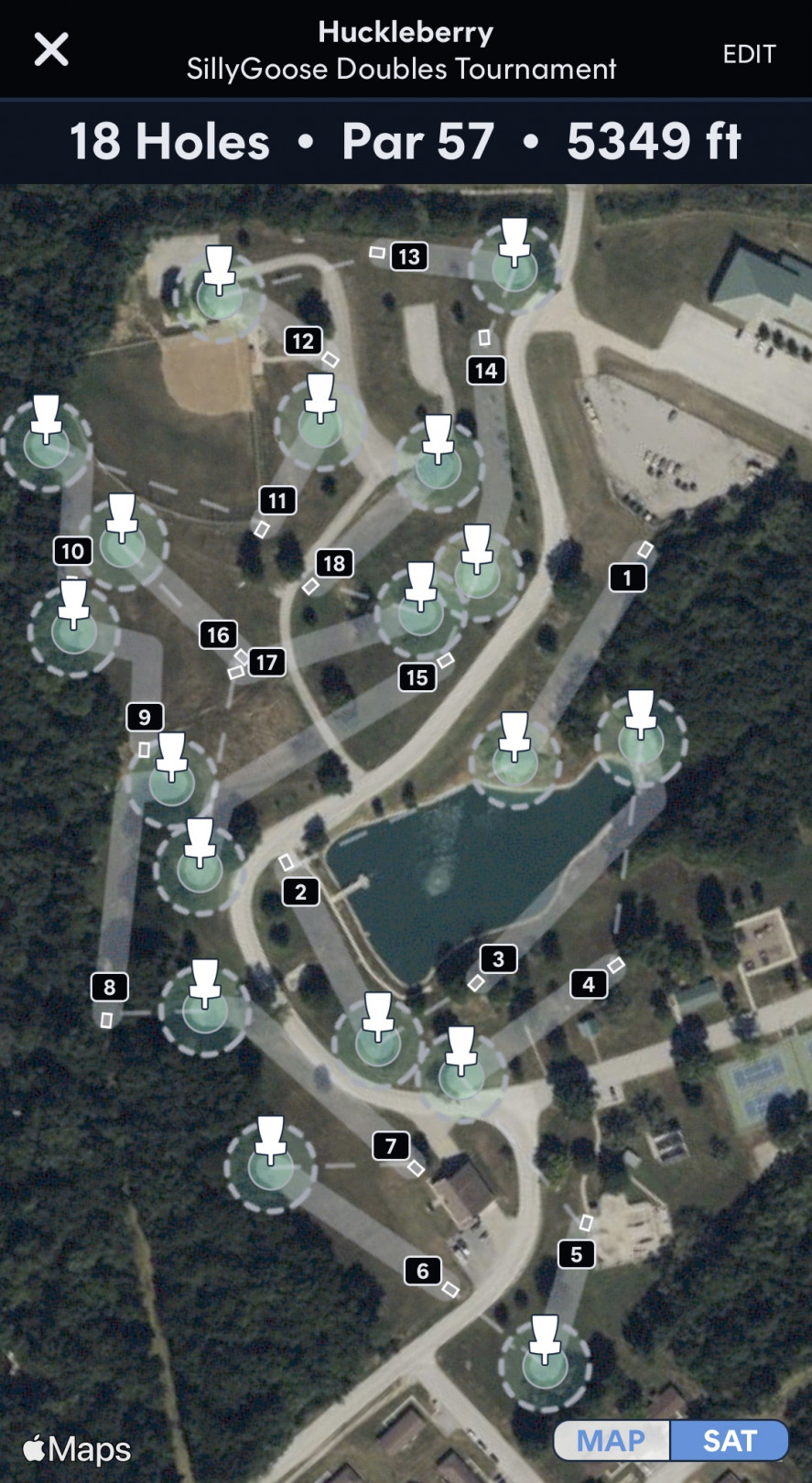Open hole 2 marker
812x1483 pixels.
coord(300,892)
